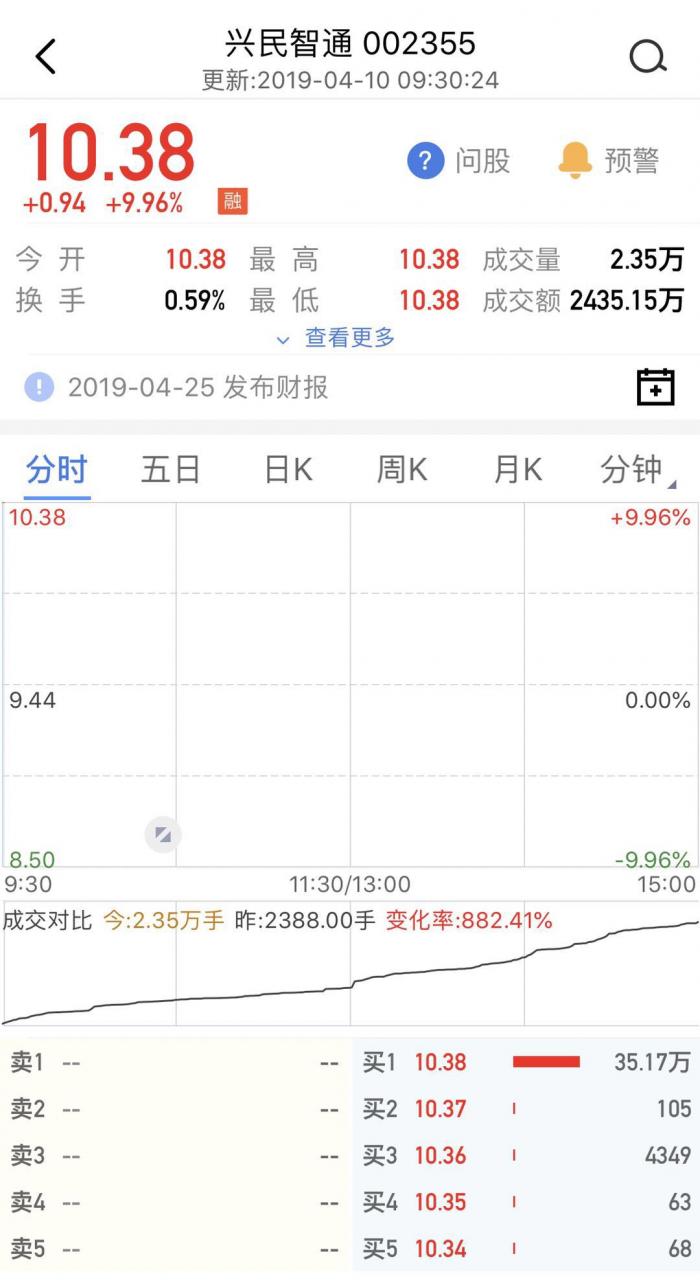Switch to the 日K chart tab

coord(288,469)
